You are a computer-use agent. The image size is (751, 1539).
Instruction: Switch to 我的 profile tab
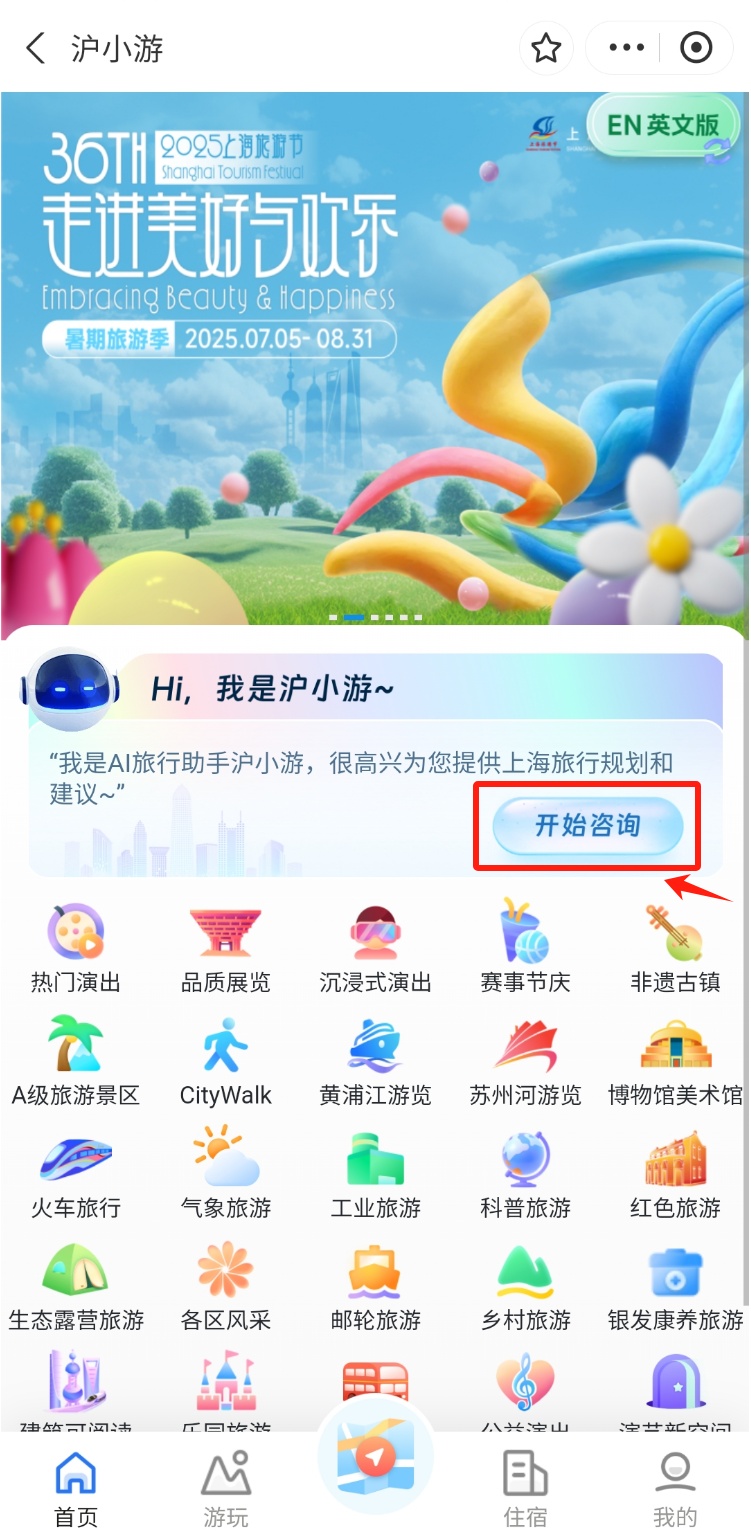point(675,1490)
